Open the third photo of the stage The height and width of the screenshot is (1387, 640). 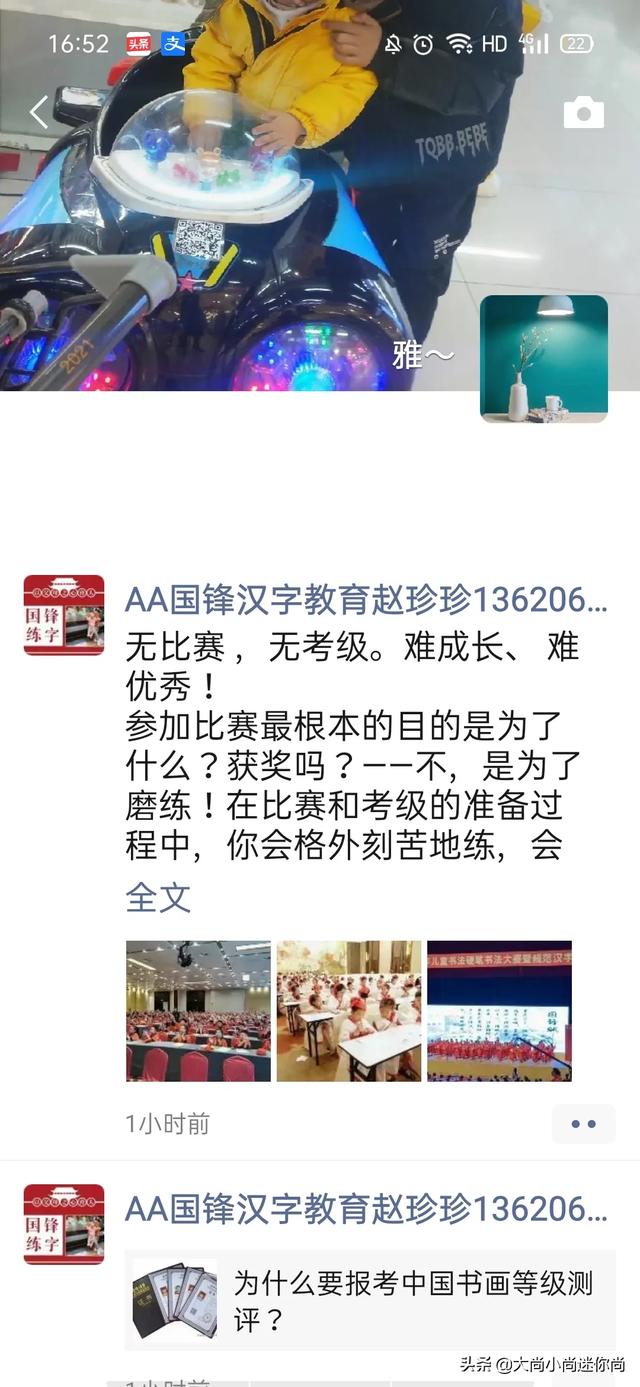tap(499, 1011)
